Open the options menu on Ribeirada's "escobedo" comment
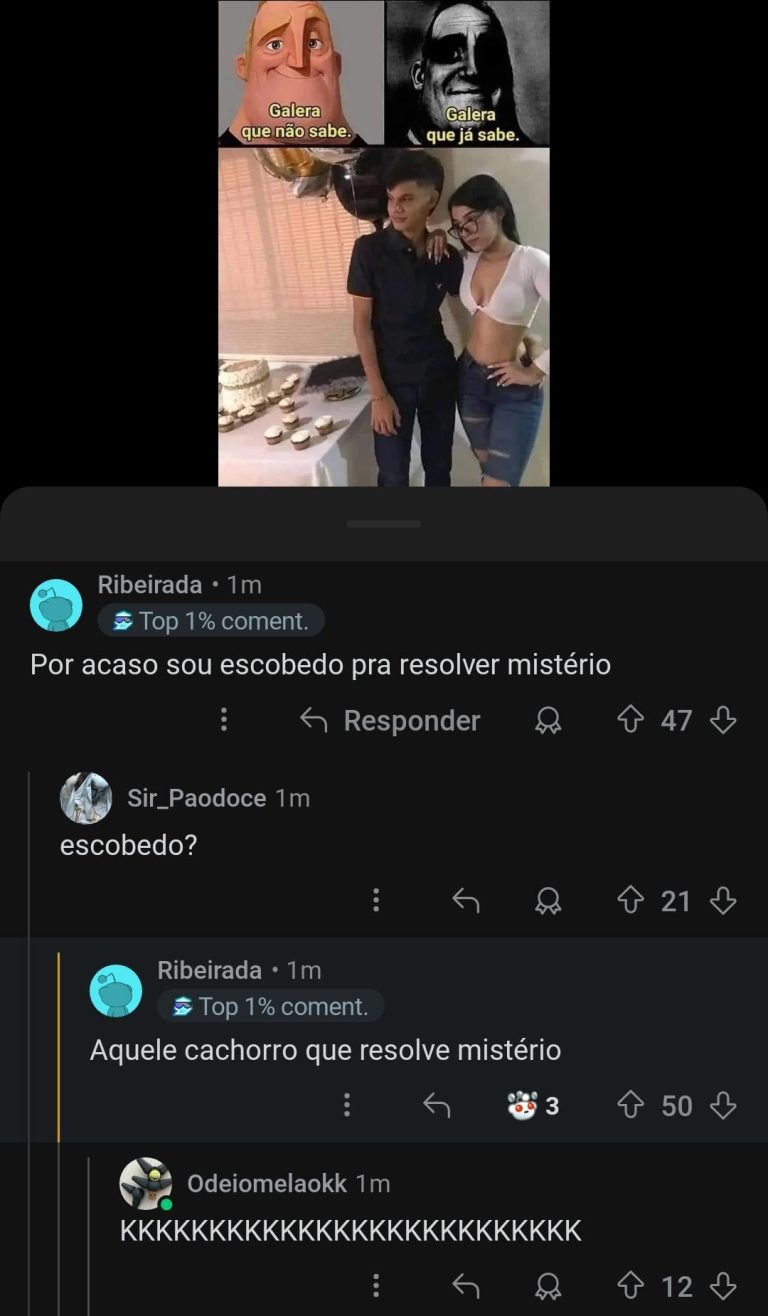Image resolution: width=768 pixels, height=1316 pixels. (224, 720)
